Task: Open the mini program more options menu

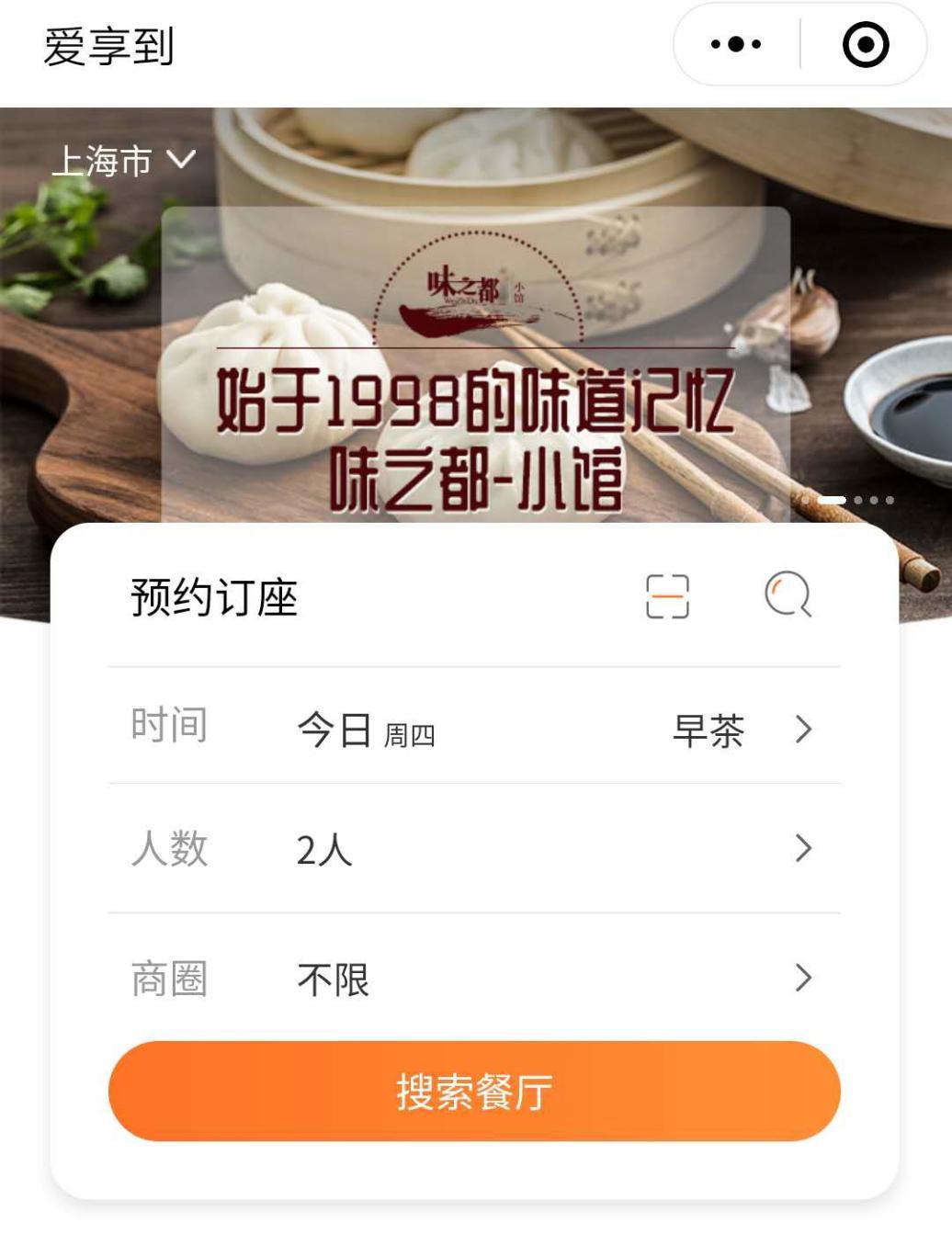Action: (x=736, y=44)
